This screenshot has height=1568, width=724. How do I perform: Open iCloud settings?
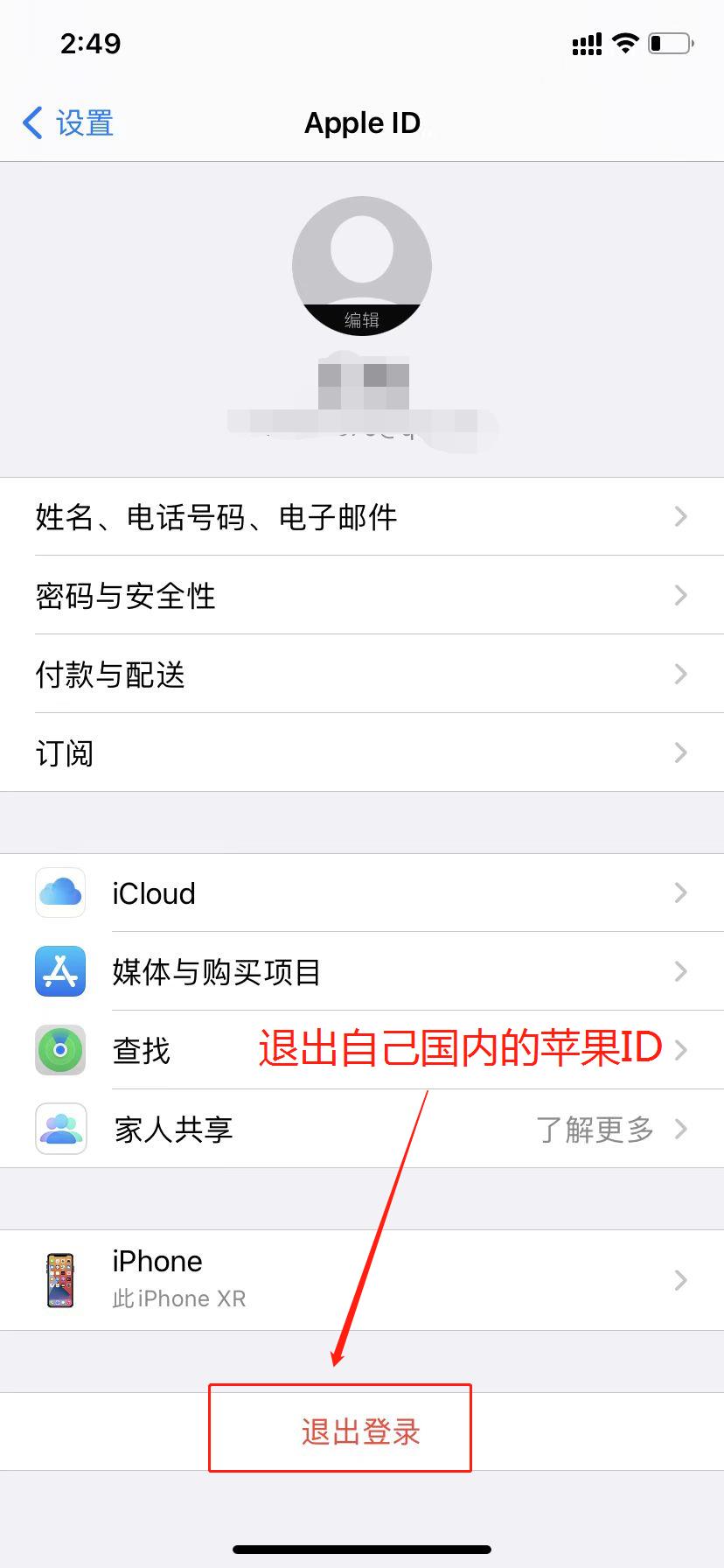(x=361, y=893)
